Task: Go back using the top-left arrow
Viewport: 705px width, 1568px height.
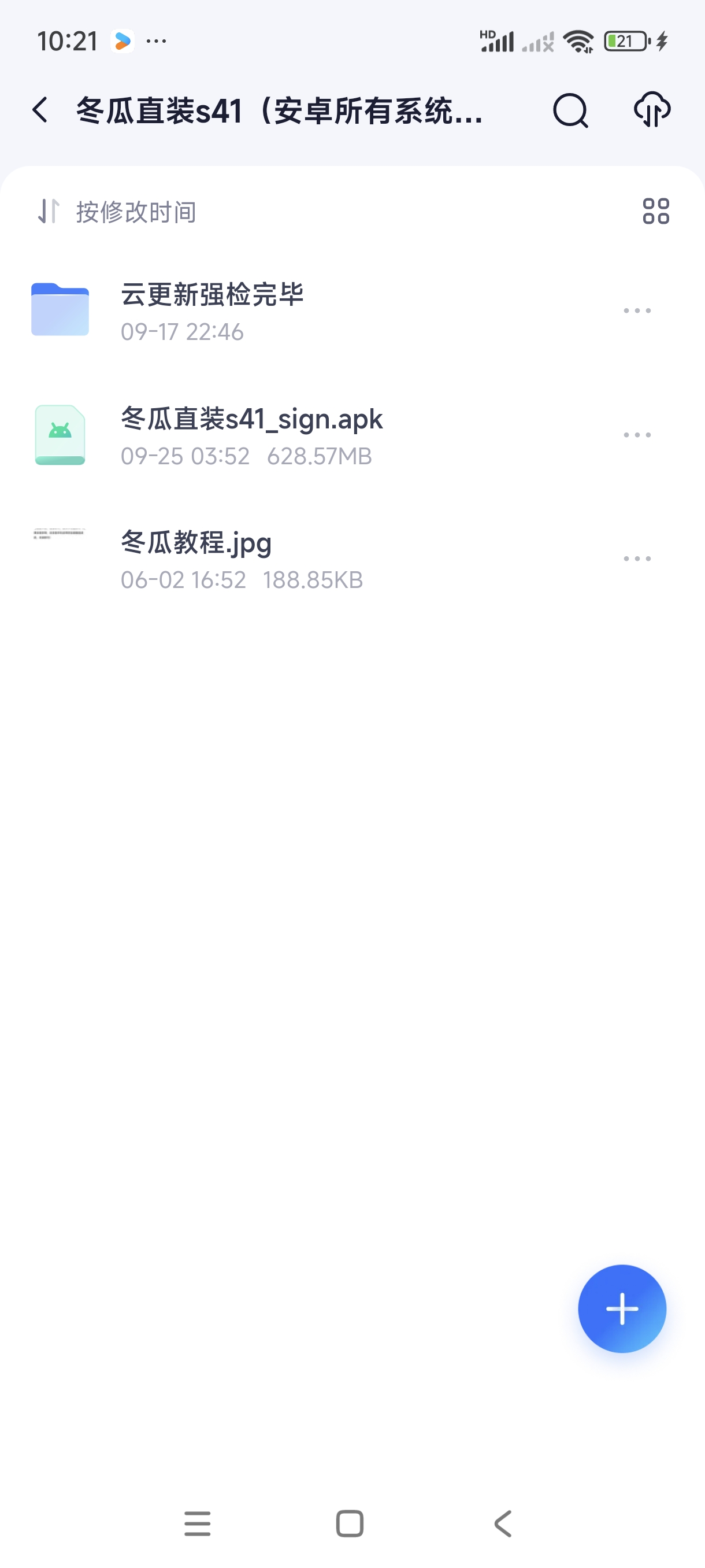Action: (40, 110)
